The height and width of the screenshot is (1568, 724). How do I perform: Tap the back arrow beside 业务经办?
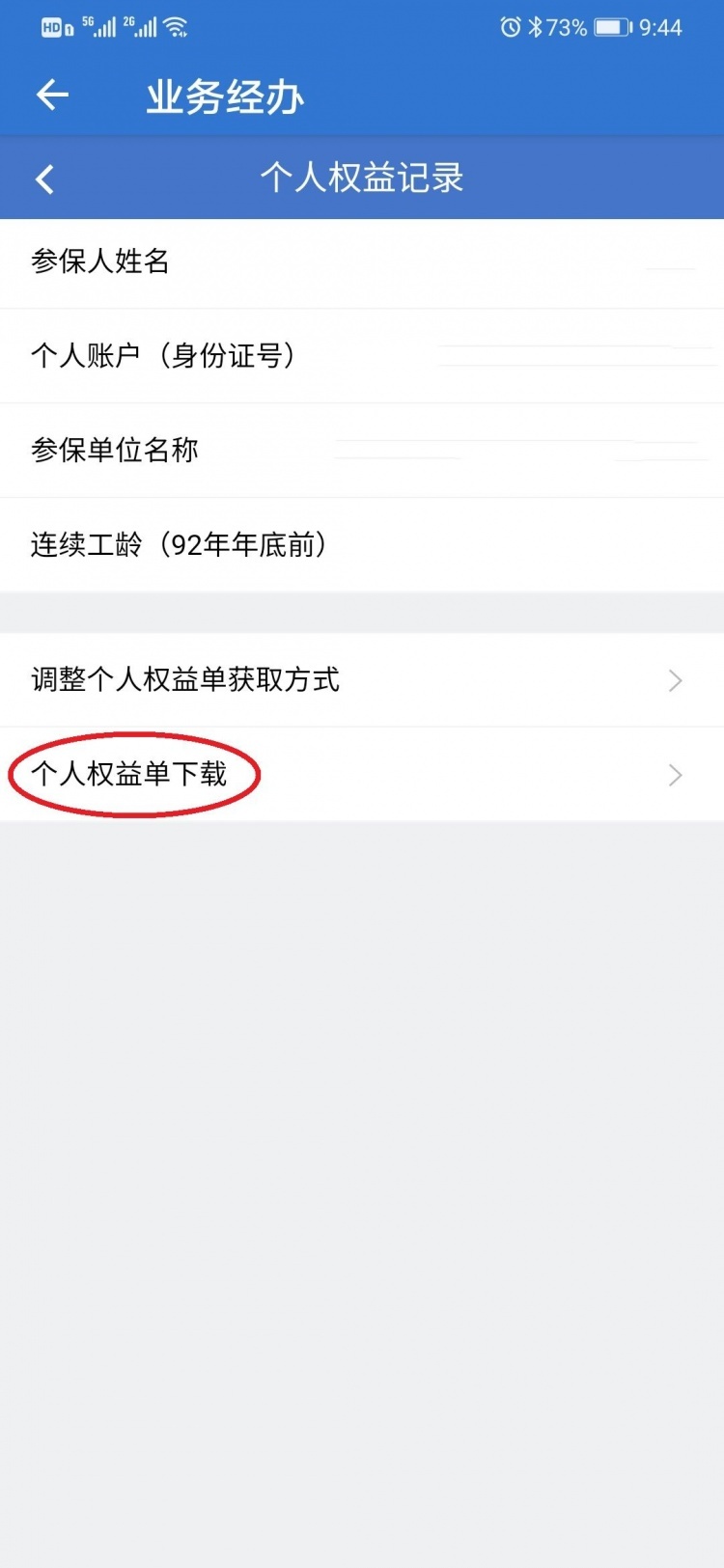point(52,95)
